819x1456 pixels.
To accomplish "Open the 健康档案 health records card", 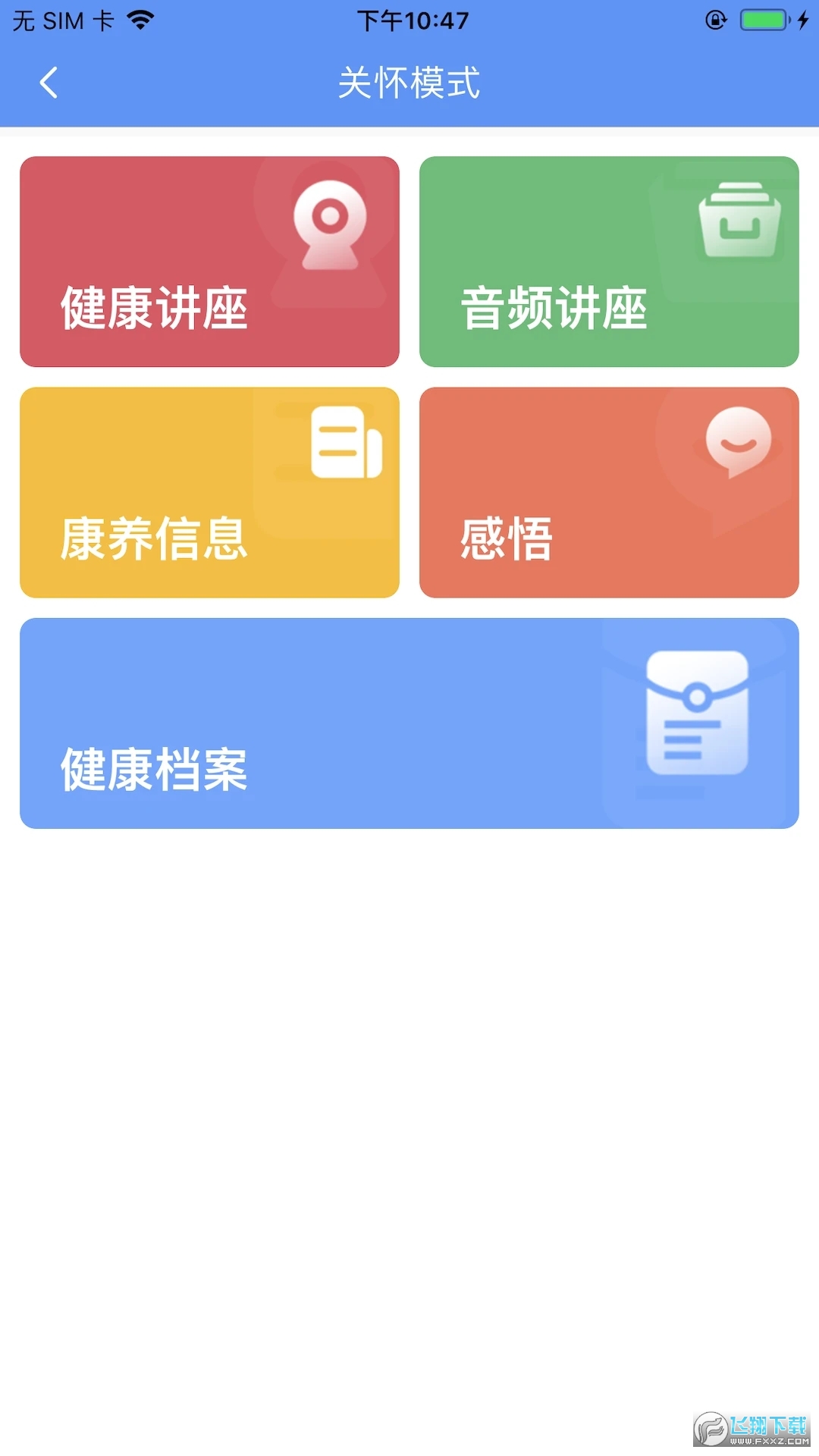I will (409, 722).
